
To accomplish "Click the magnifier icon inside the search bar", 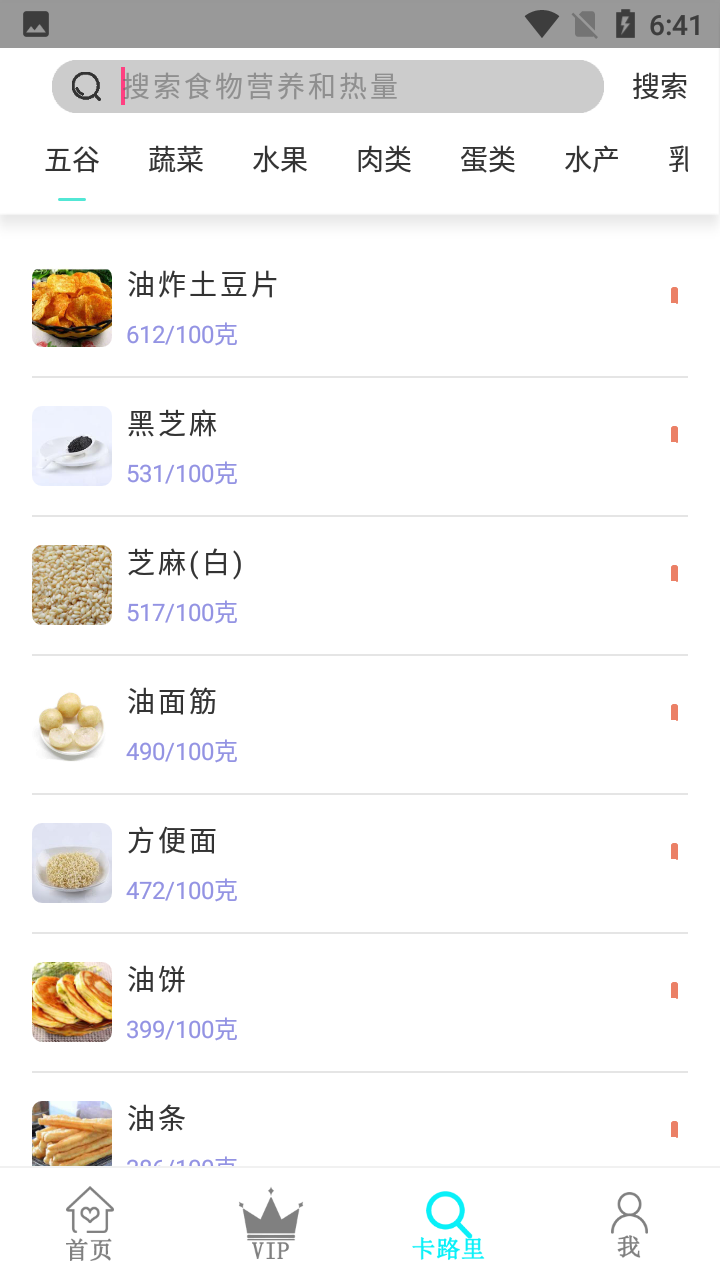I will [x=86, y=86].
